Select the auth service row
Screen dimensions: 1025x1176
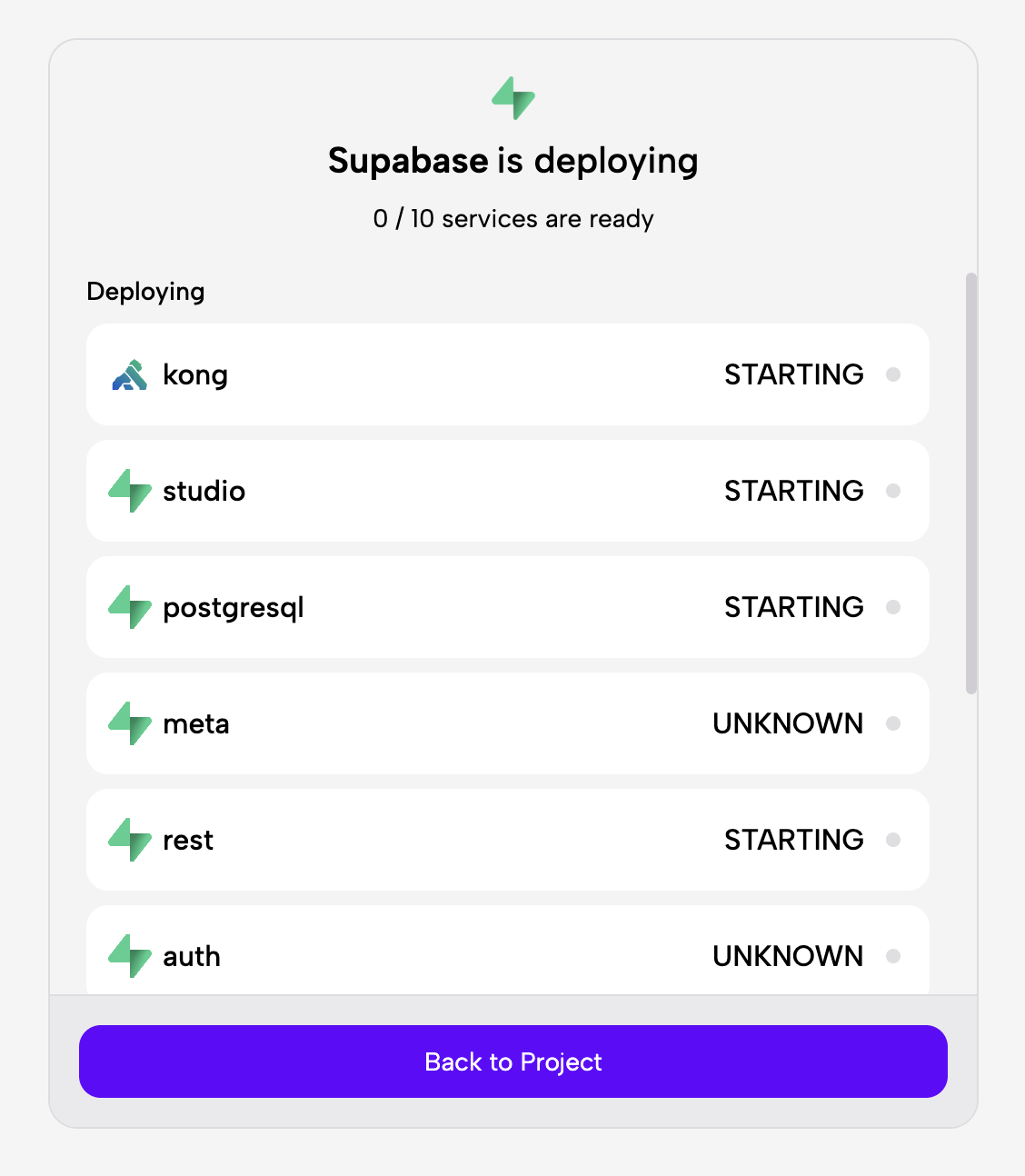[507, 952]
